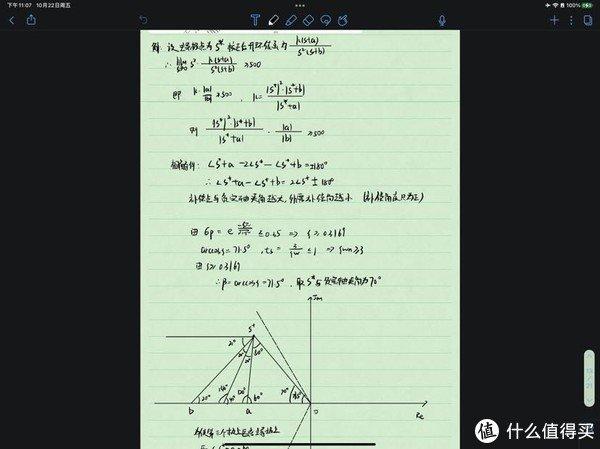600x449 pixels.
Task: Open the page view panel
Action: point(589,19)
